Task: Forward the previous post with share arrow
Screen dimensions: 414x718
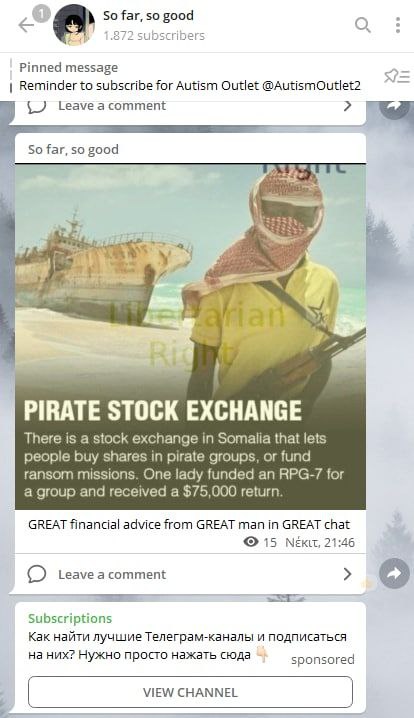Action: pyautogui.click(x=394, y=108)
